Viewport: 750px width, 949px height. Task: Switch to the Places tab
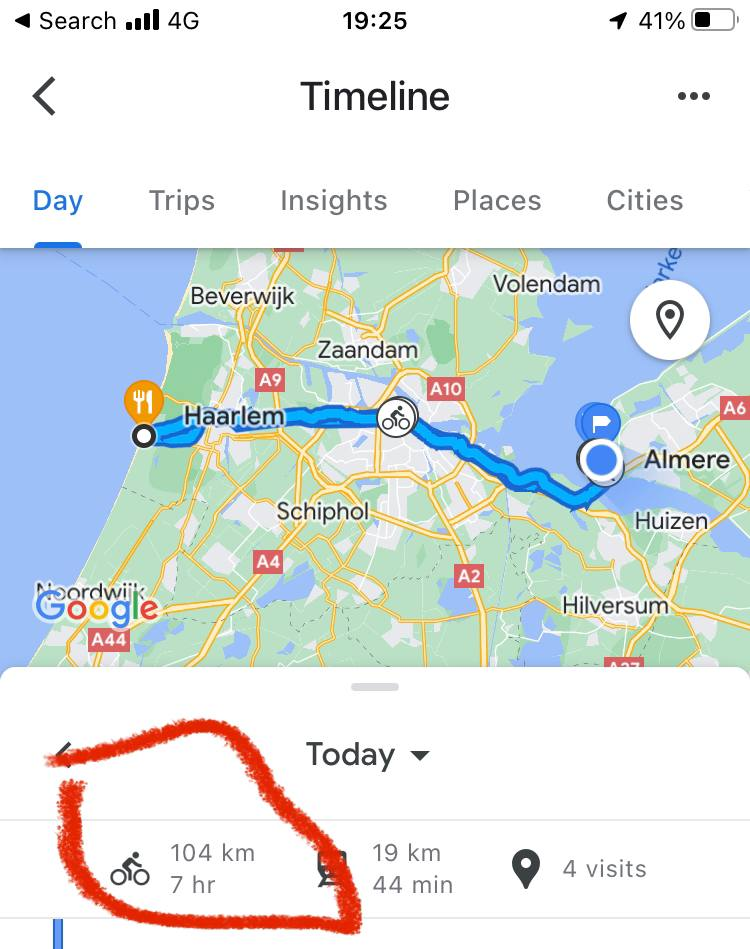[496, 200]
